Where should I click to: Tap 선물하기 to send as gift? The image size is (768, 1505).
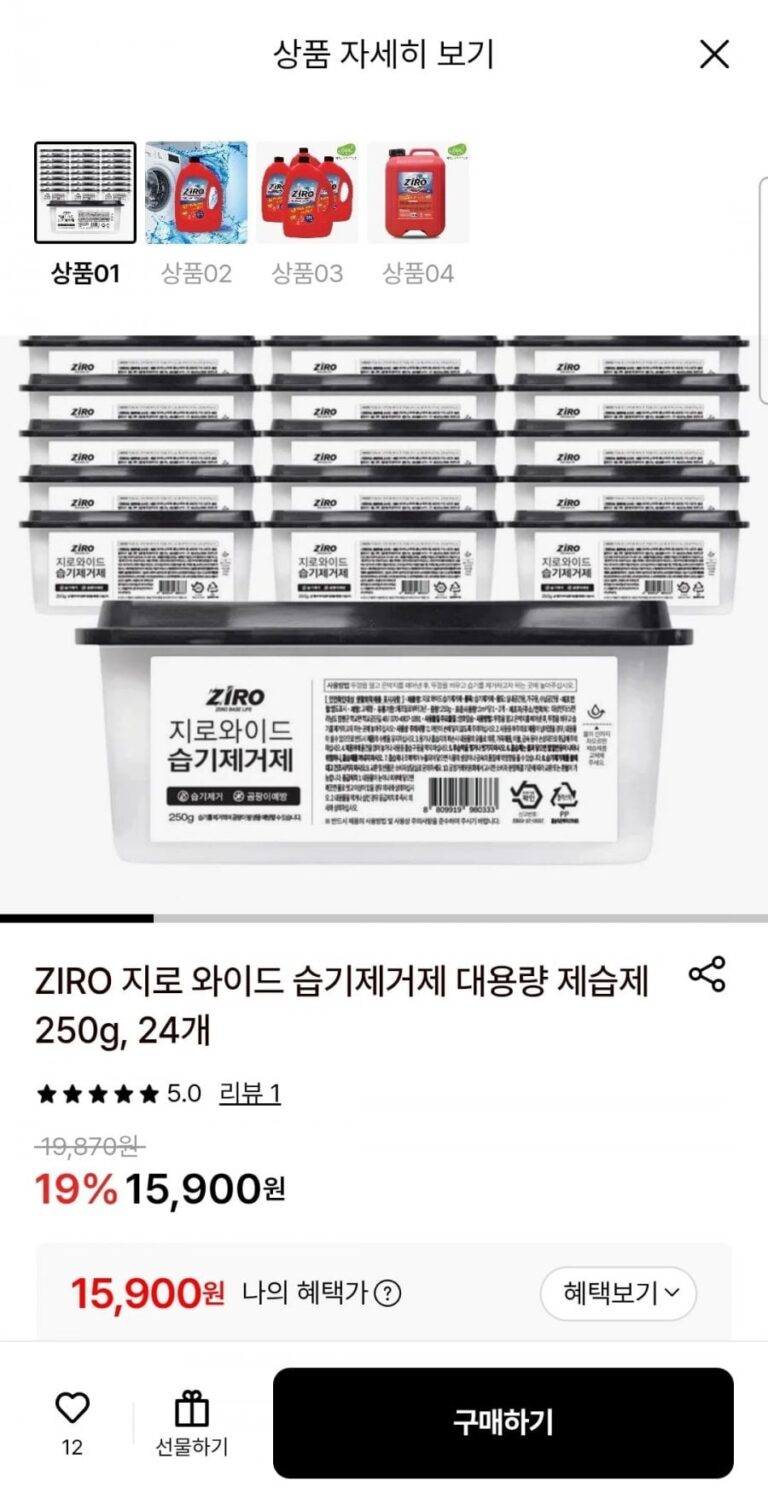[x=191, y=1423]
